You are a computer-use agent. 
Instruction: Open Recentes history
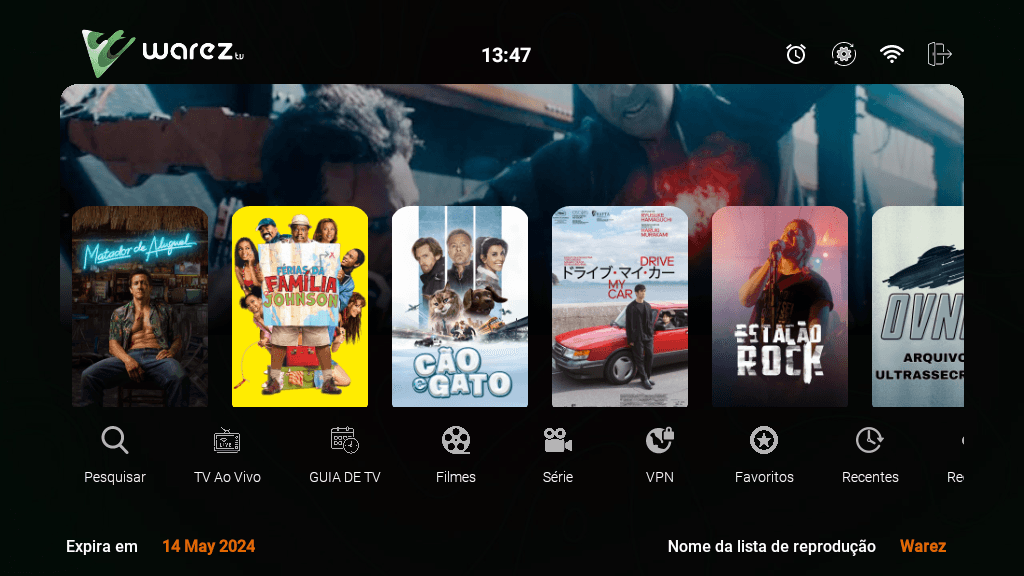click(870, 453)
